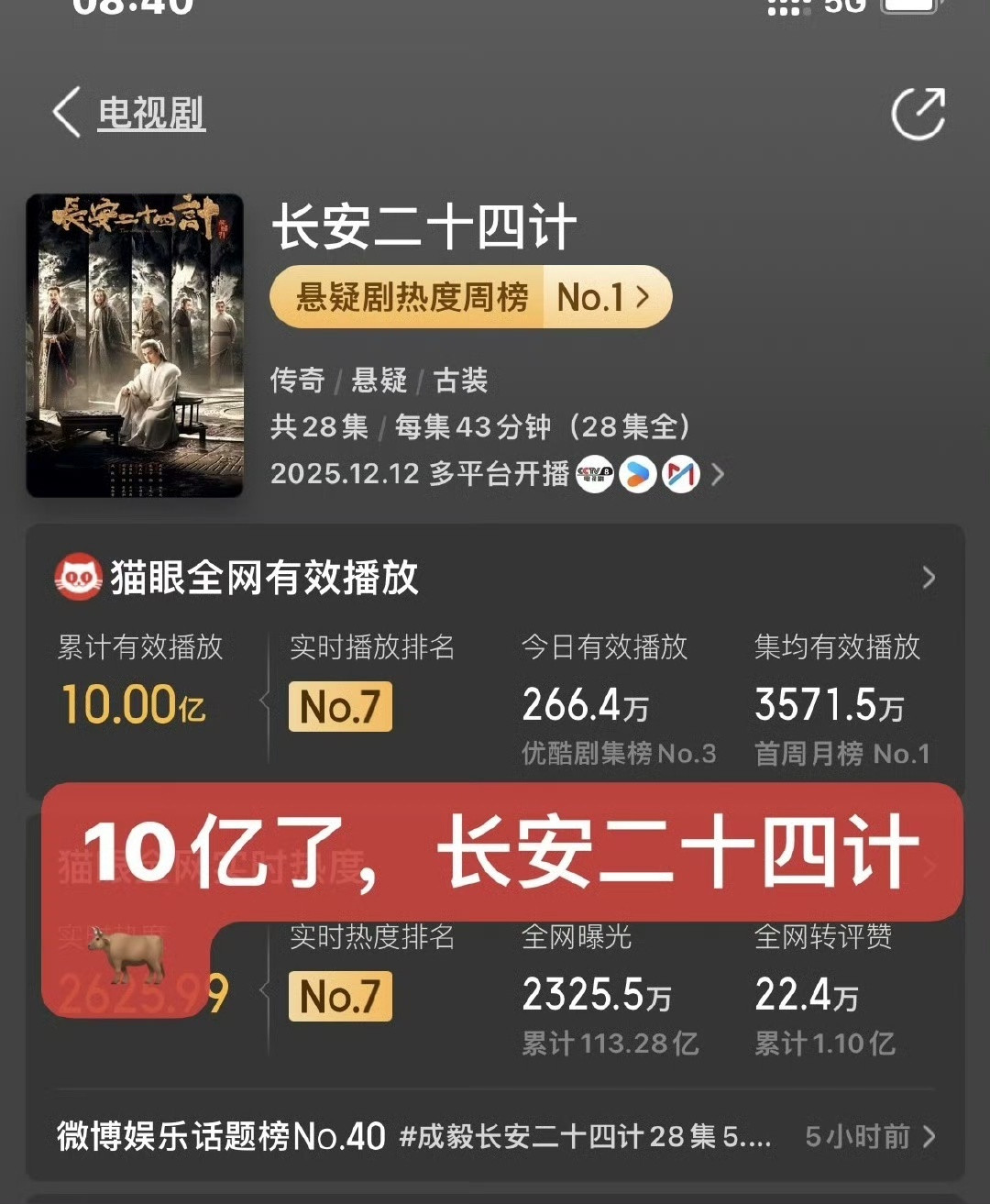This screenshot has width=990, height=1204.
Task: Open the drama poster thumbnail
Action: point(134,342)
